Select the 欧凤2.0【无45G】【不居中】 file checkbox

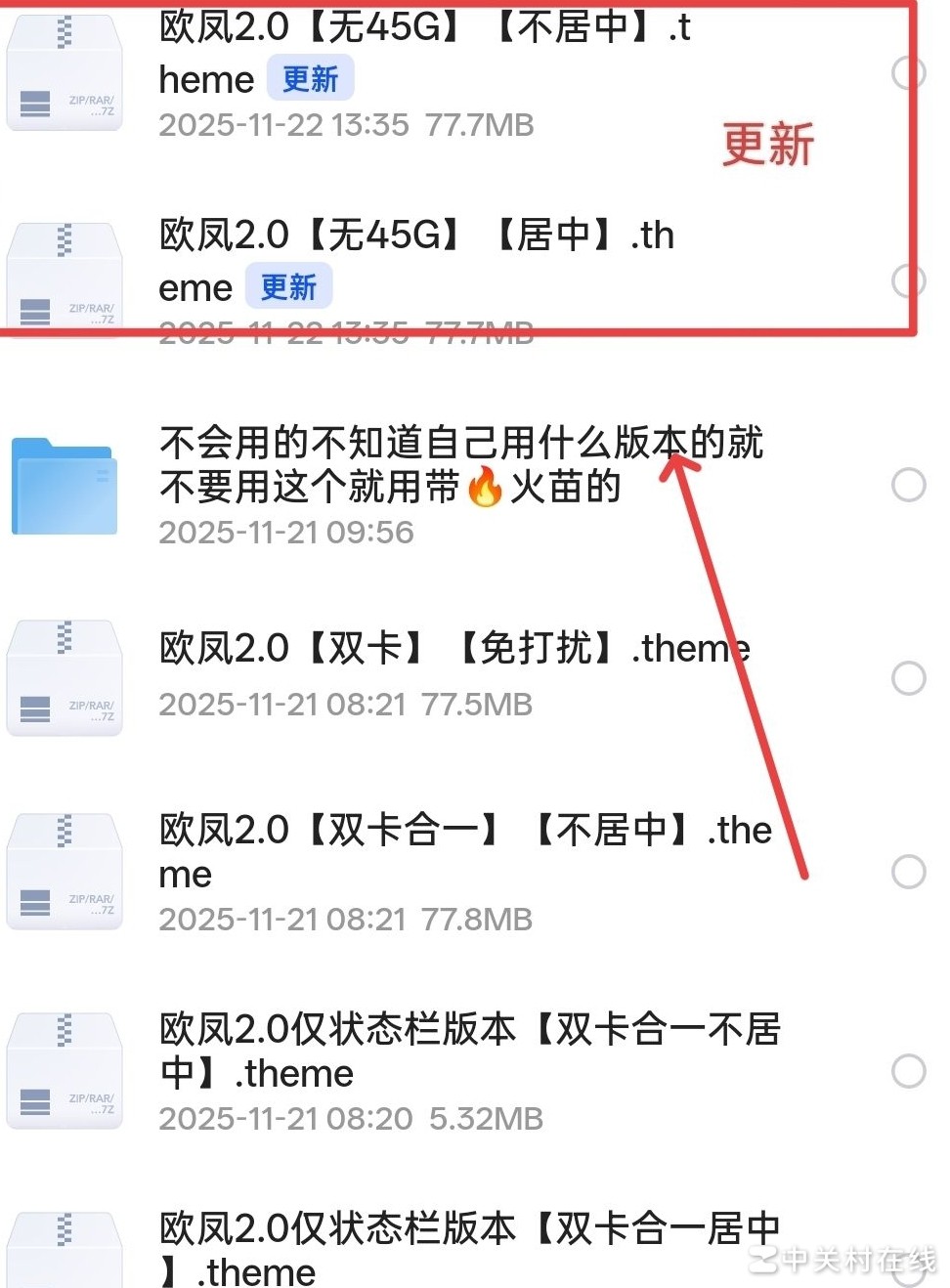908,73
